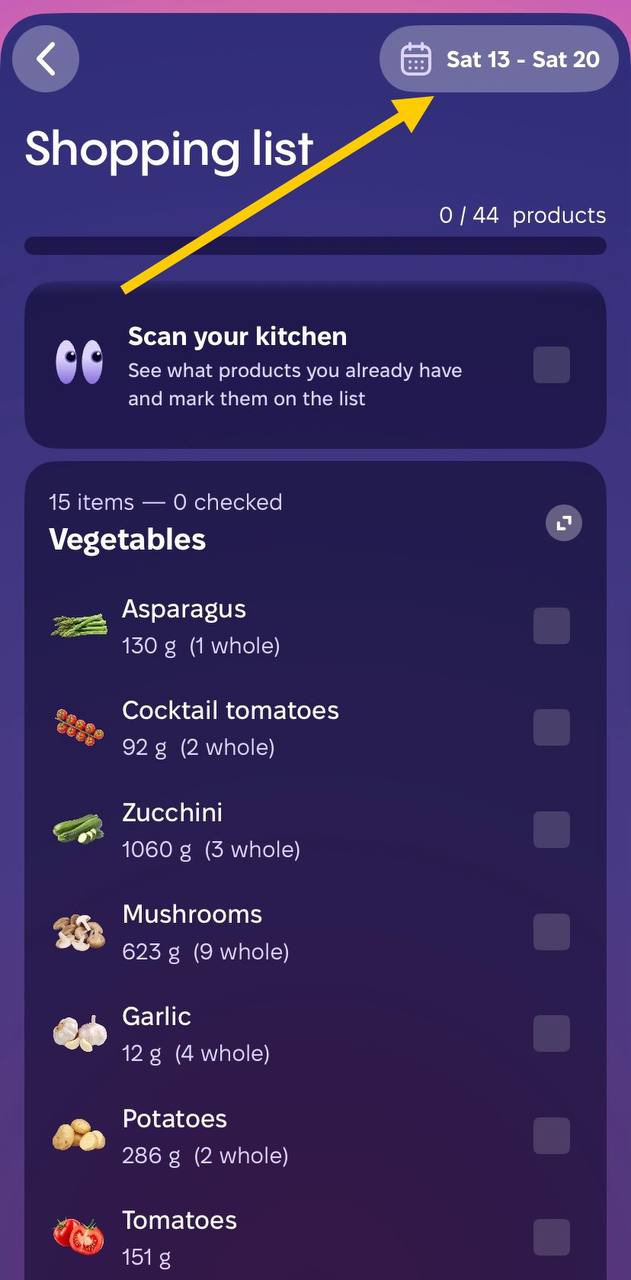This screenshot has height=1280, width=631.
Task: Check the Zucchini item
Action: coord(551,830)
